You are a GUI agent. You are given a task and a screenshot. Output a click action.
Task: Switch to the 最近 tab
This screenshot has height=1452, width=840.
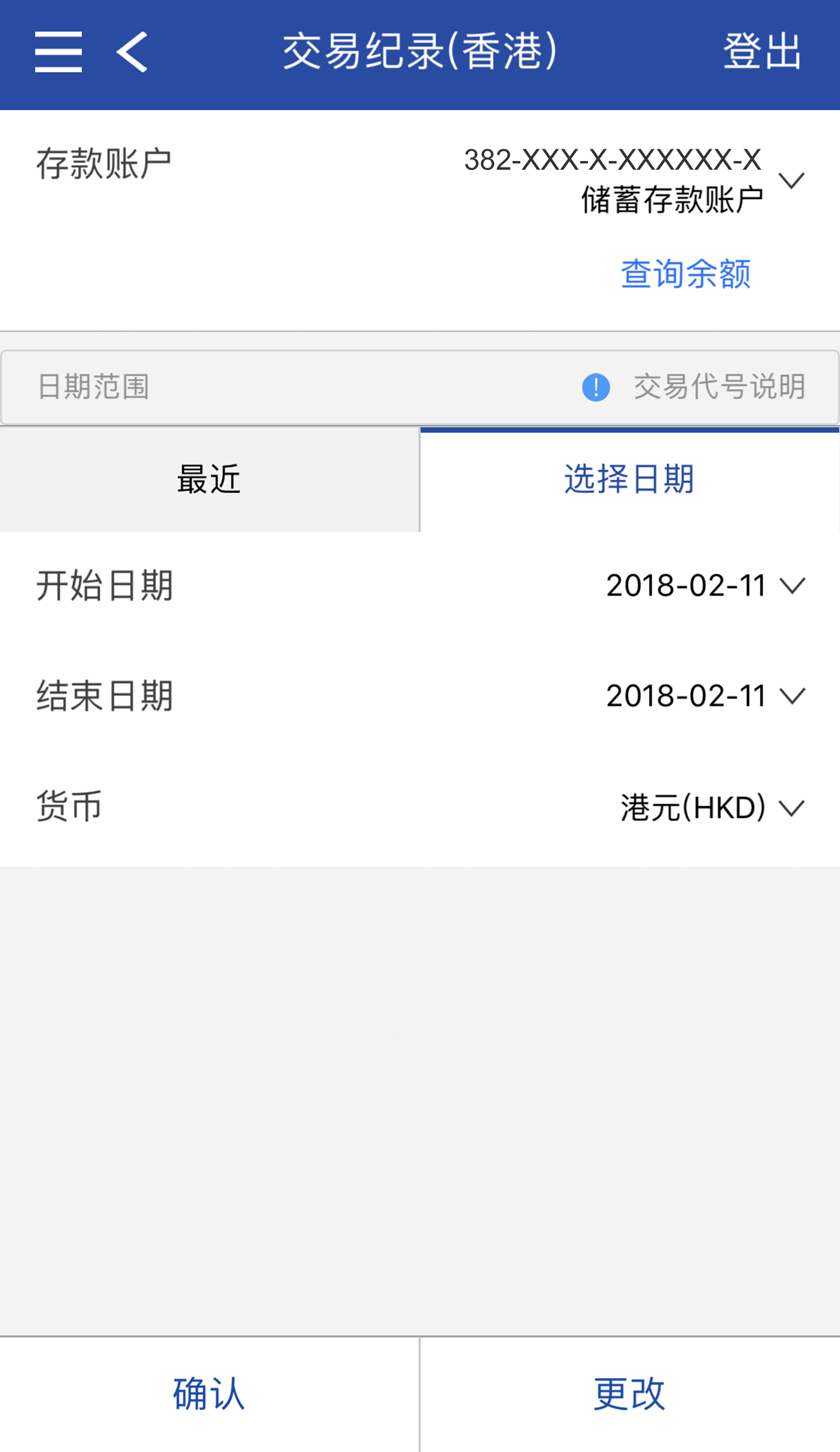point(209,480)
